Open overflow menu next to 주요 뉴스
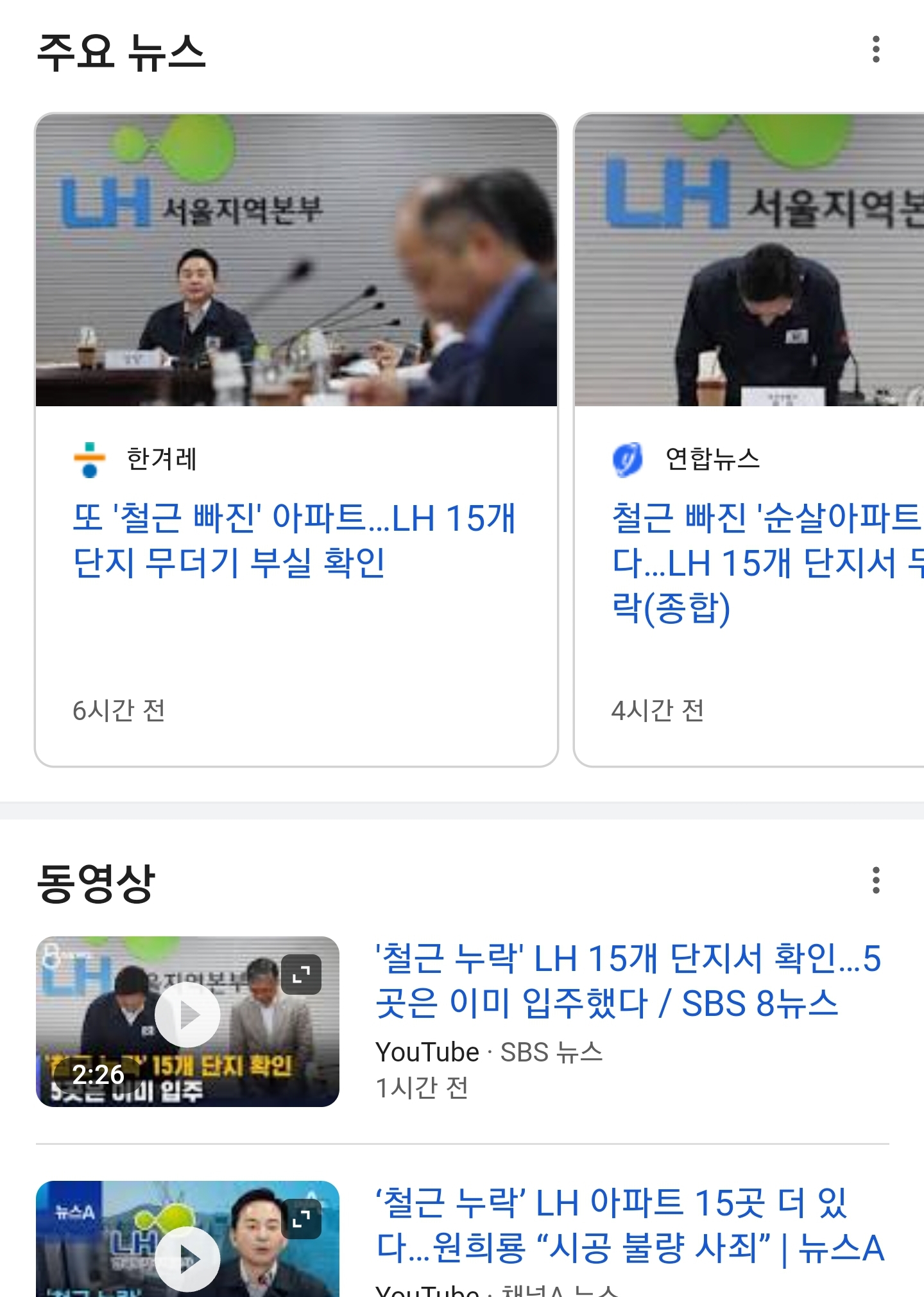Image resolution: width=924 pixels, height=1297 pixels. [x=875, y=49]
